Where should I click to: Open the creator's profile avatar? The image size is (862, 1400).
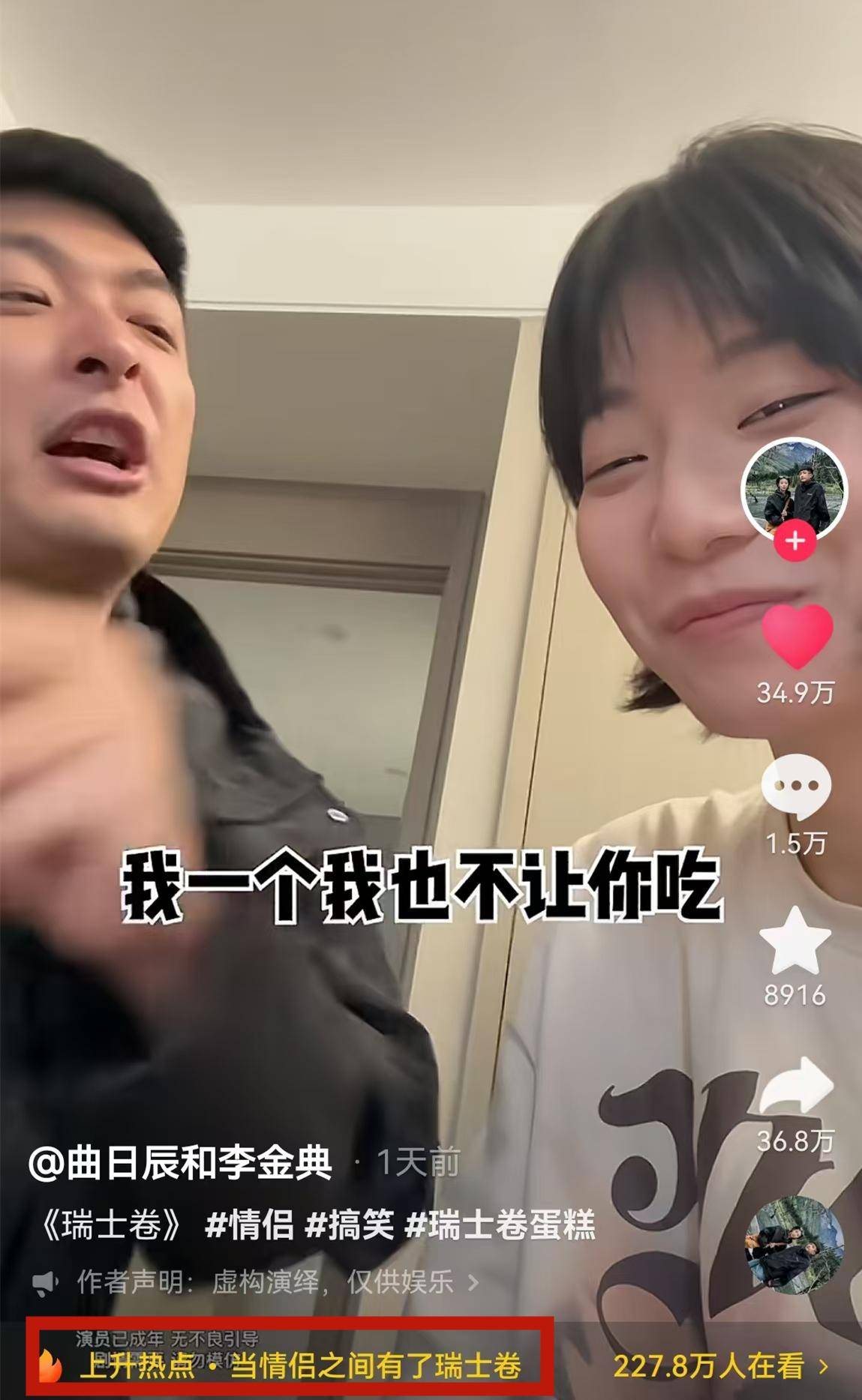pos(794,487)
